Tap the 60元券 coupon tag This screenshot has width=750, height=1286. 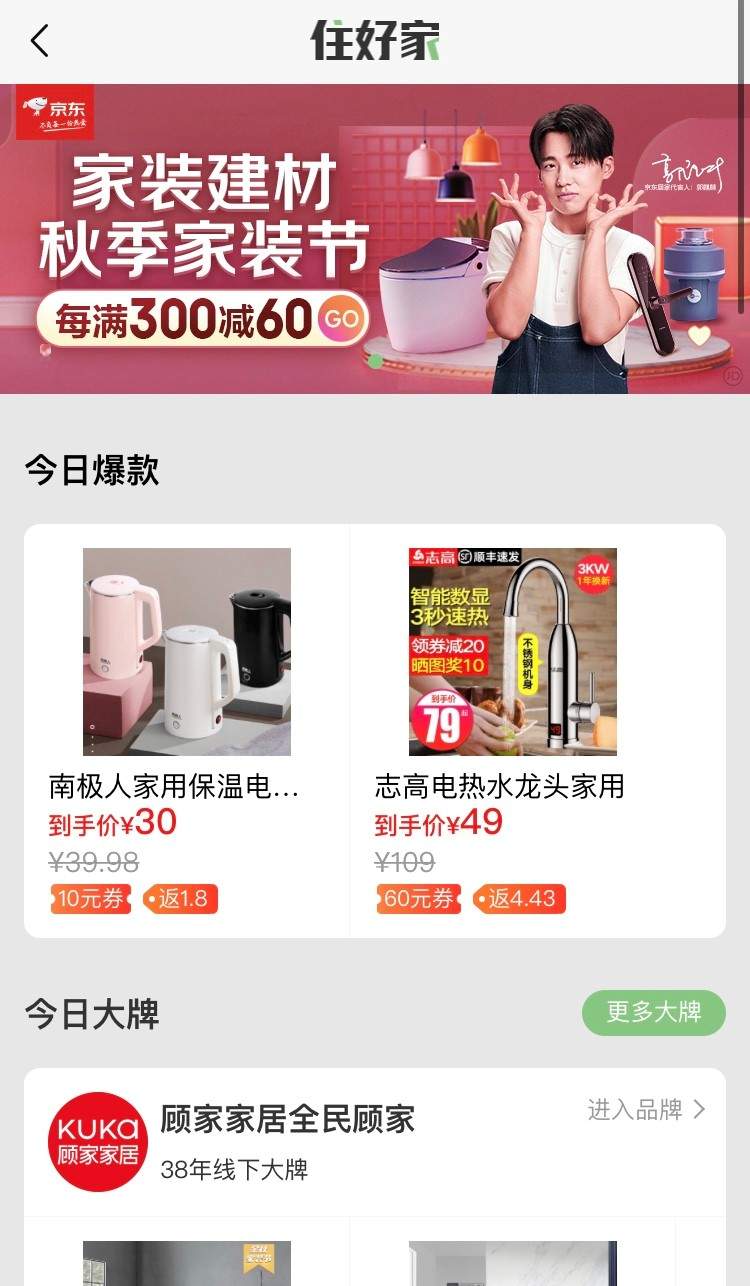(418, 899)
